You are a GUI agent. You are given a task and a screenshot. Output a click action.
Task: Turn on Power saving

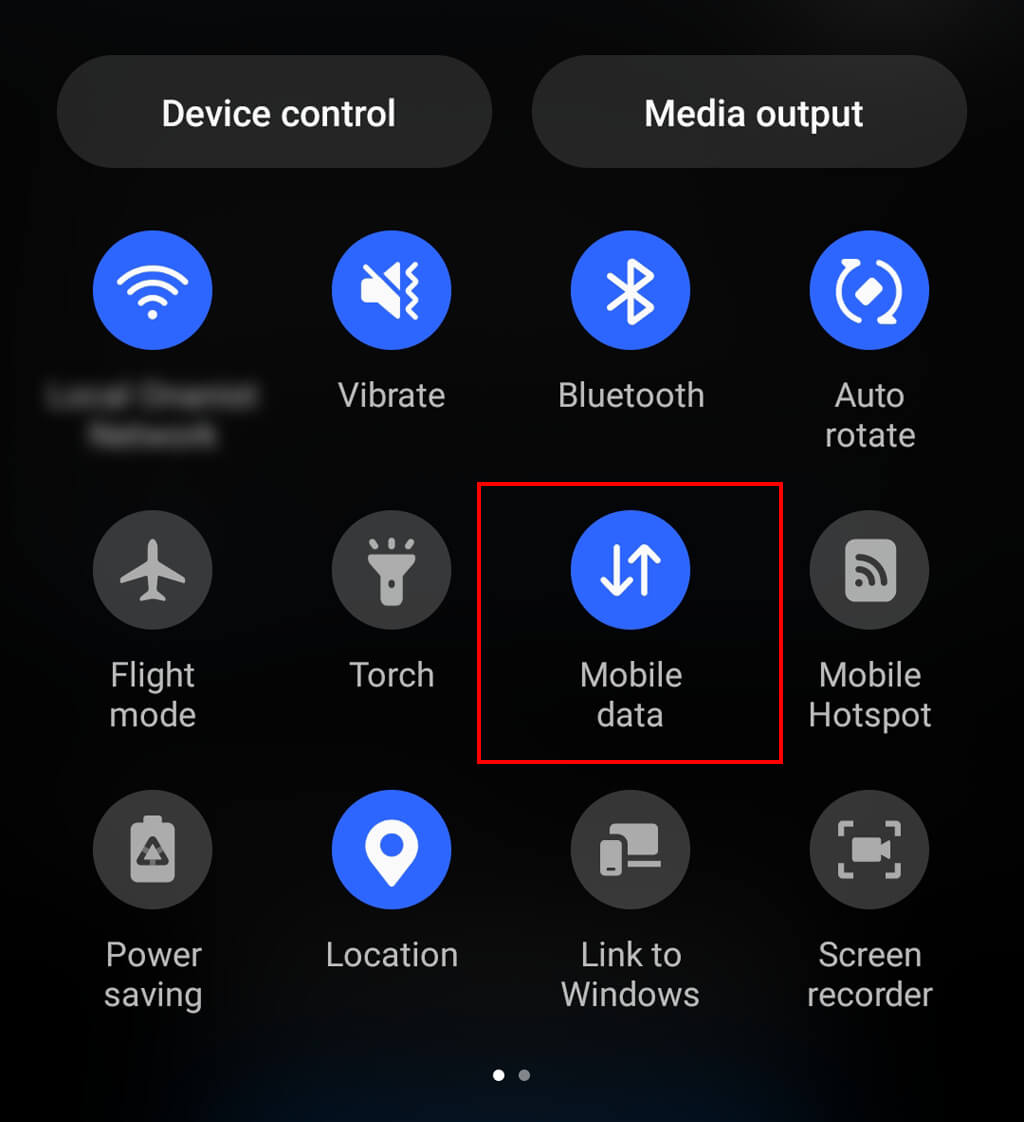(152, 850)
